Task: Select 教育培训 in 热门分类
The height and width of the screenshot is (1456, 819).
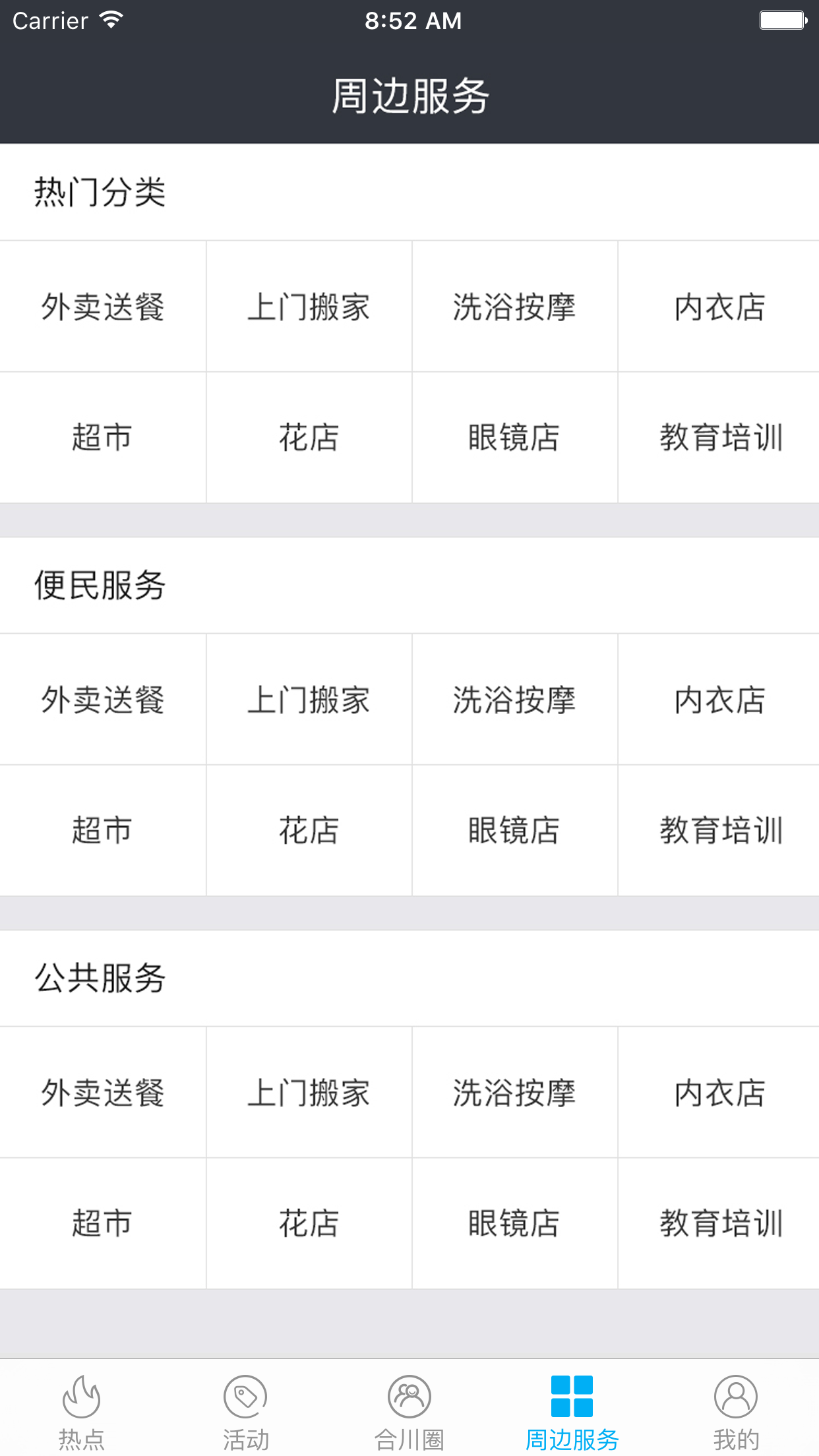Action: pyautogui.click(x=720, y=437)
